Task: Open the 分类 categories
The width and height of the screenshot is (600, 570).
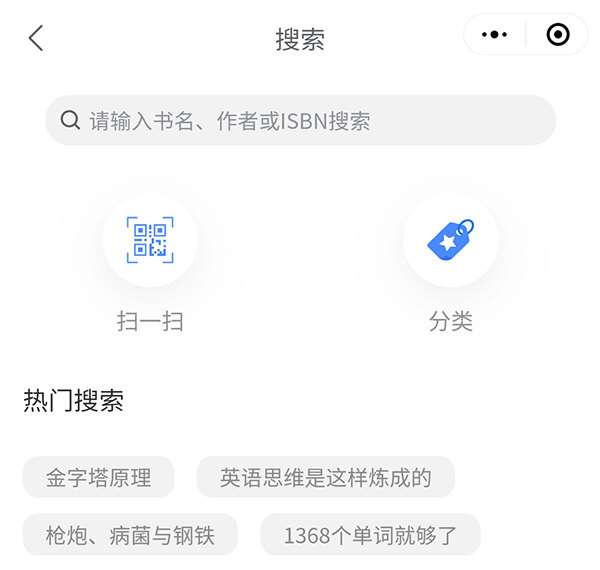Action: 450,241
